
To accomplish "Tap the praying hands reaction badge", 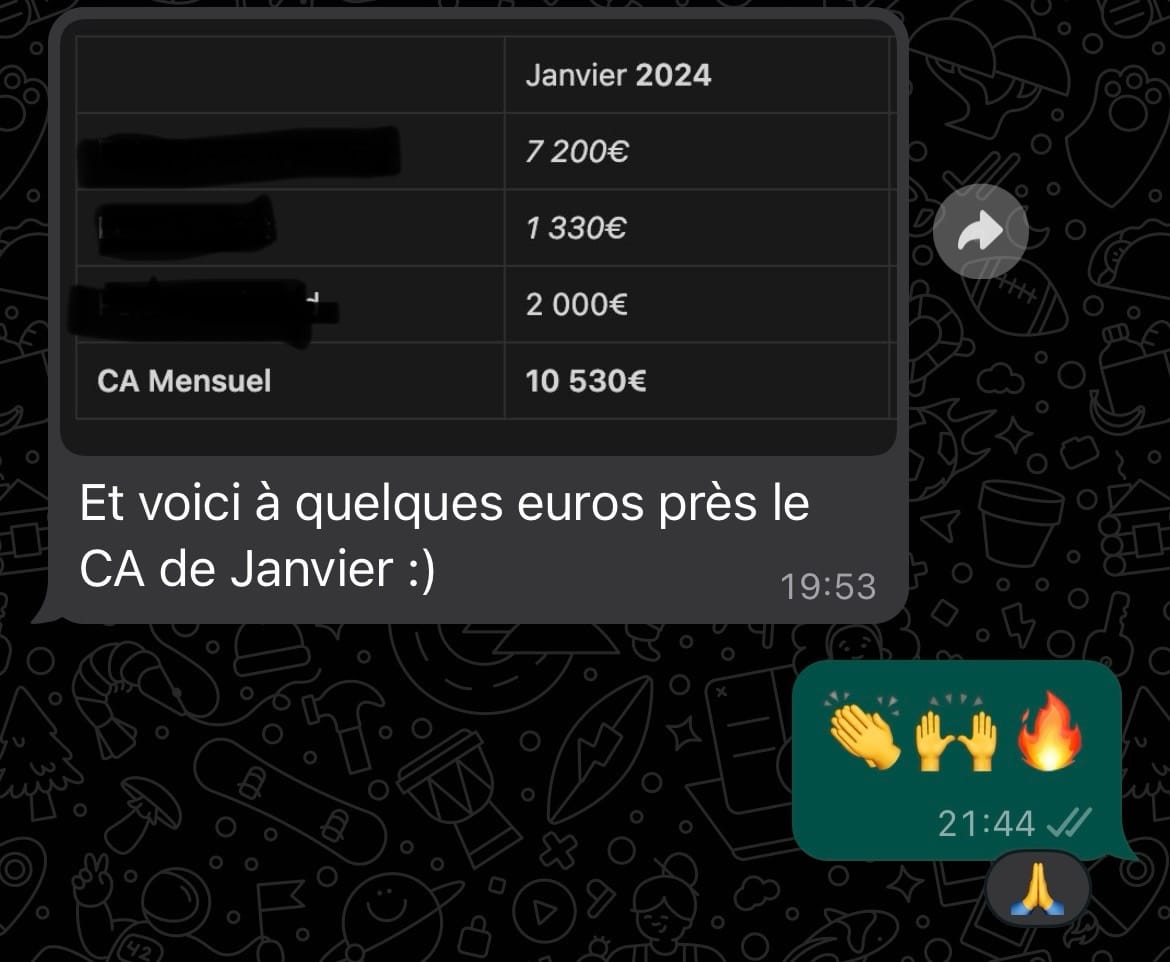I will click(x=1037, y=893).
